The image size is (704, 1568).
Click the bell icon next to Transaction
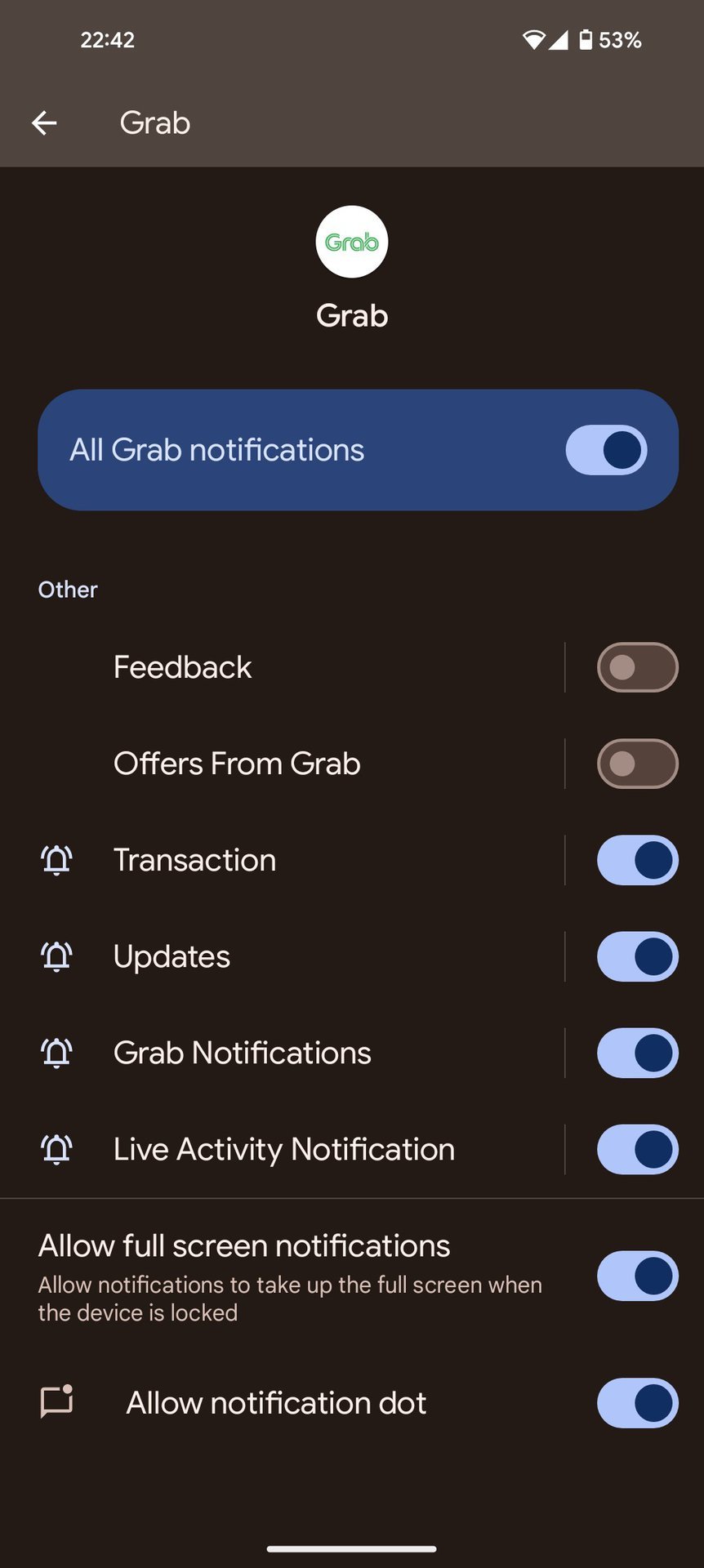pos(55,859)
